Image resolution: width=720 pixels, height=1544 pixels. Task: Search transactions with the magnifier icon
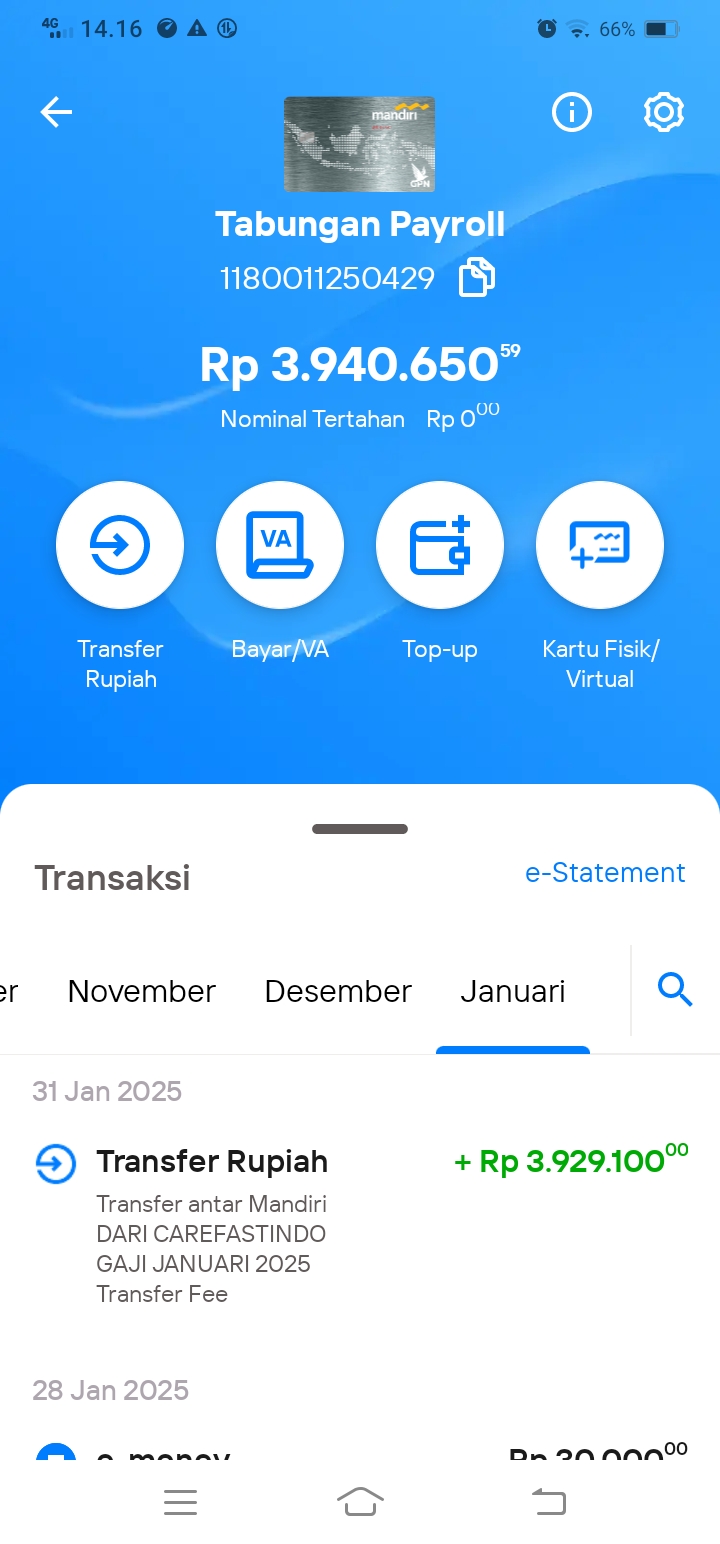pos(676,991)
